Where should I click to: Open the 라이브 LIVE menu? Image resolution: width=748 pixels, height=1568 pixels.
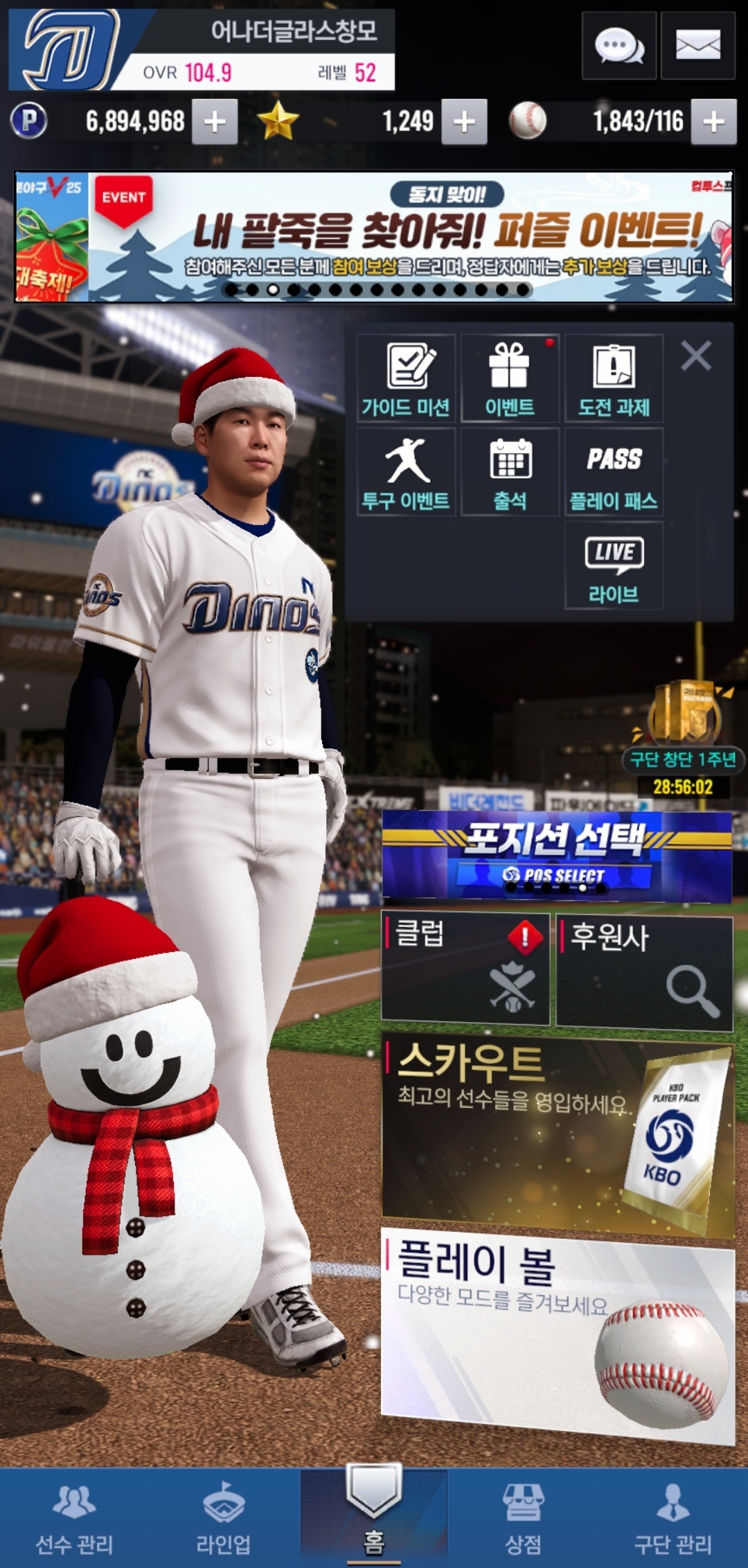pyautogui.click(x=614, y=565)
